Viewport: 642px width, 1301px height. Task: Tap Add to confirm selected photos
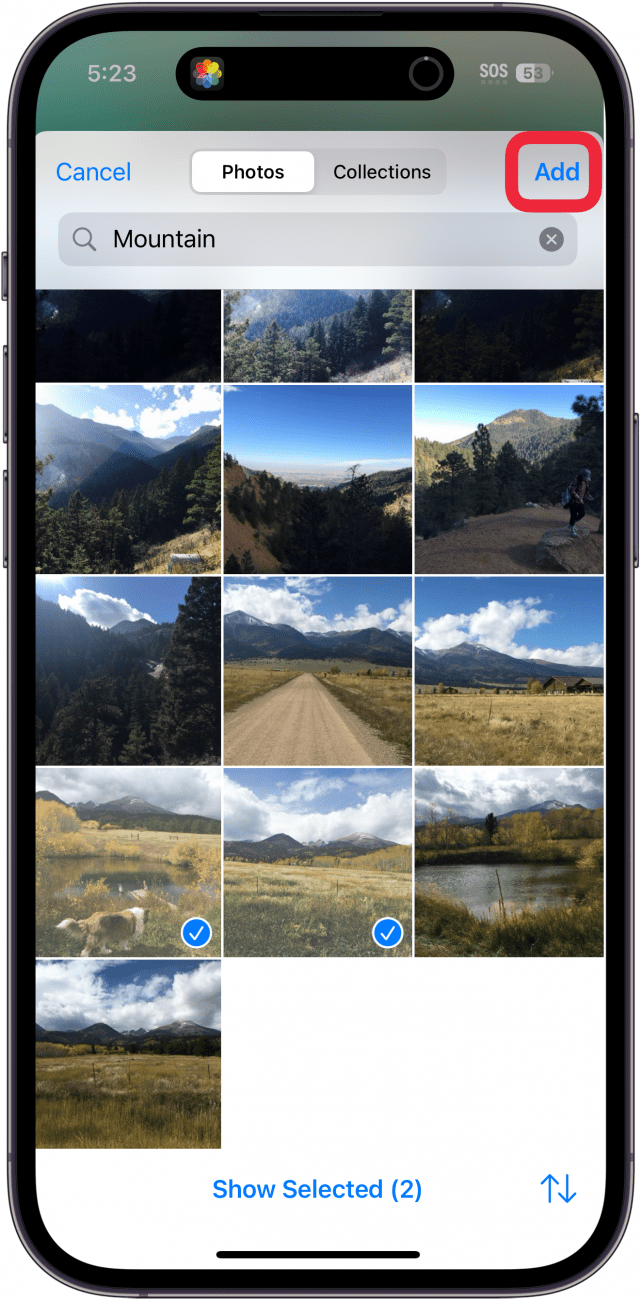(x=556, y=172)
